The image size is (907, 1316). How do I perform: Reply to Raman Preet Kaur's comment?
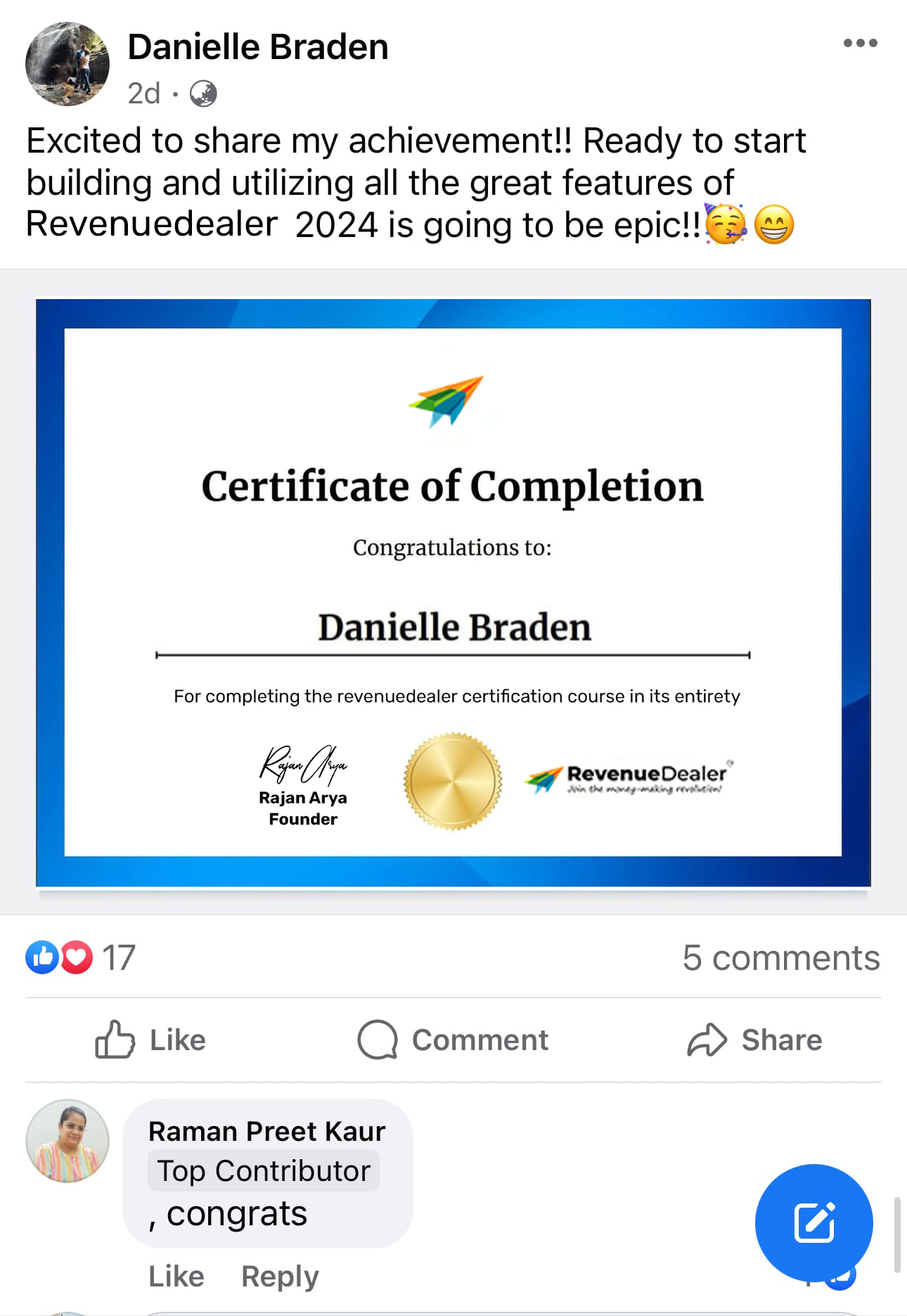point(280,1276)
